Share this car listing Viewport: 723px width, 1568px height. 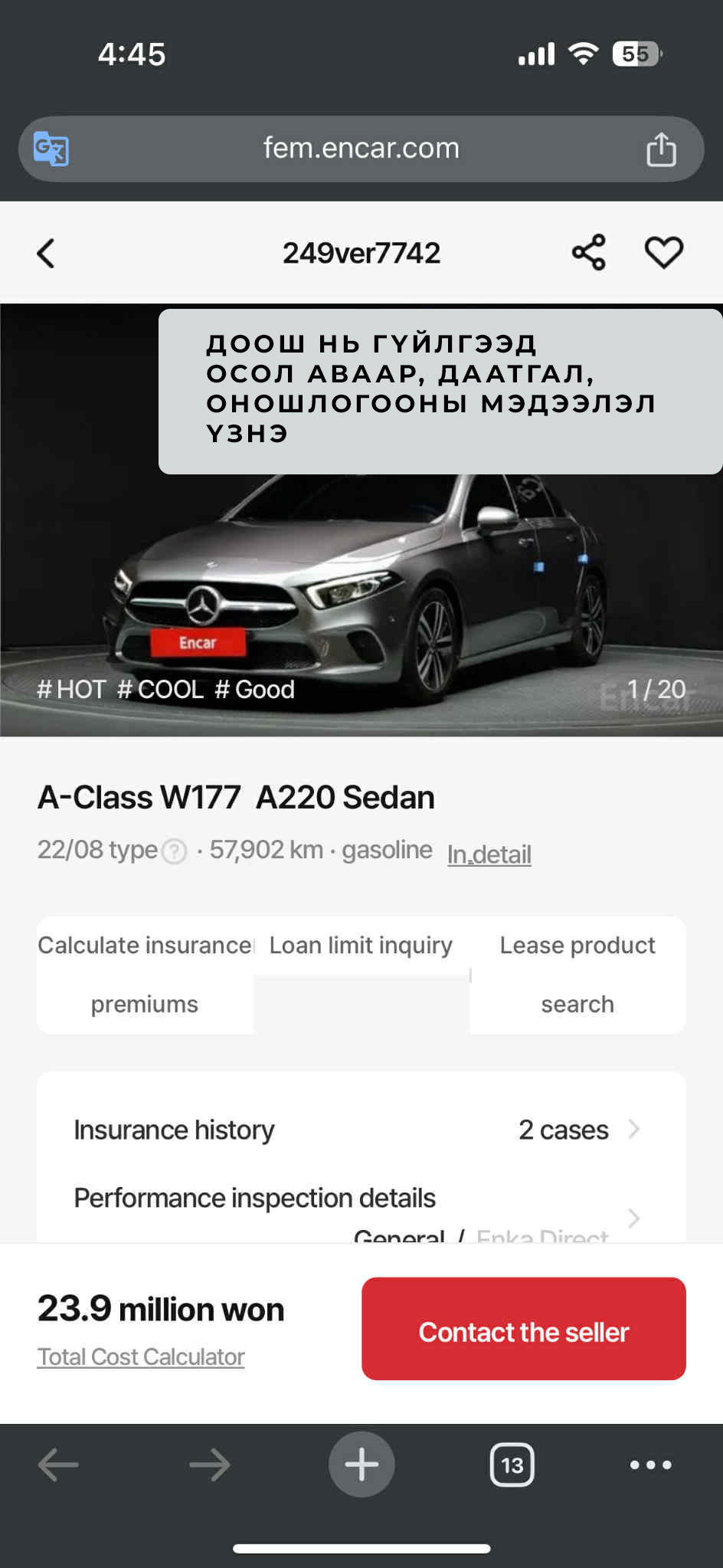(x=589, y=253)
